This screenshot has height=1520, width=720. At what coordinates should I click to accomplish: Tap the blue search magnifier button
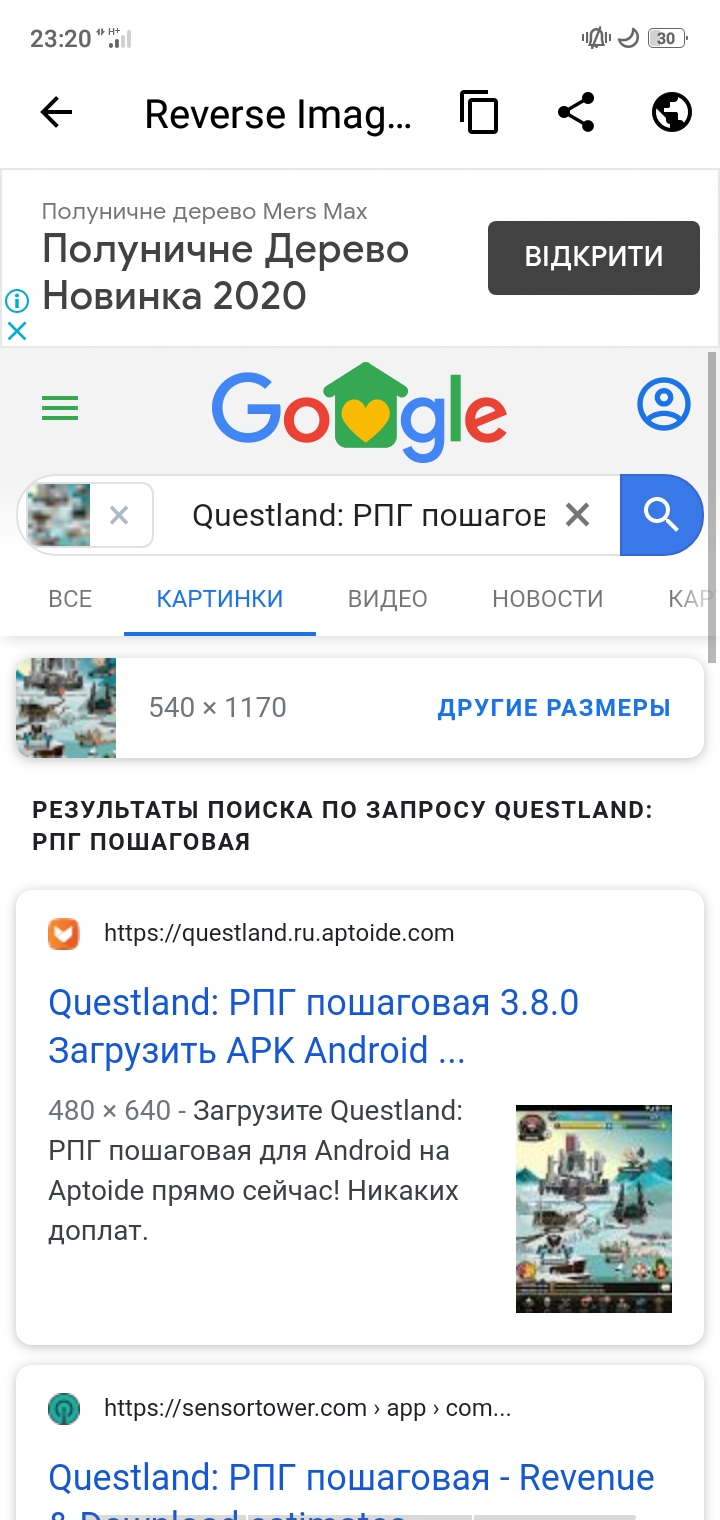pyautogui.click(x=661, y=515)
